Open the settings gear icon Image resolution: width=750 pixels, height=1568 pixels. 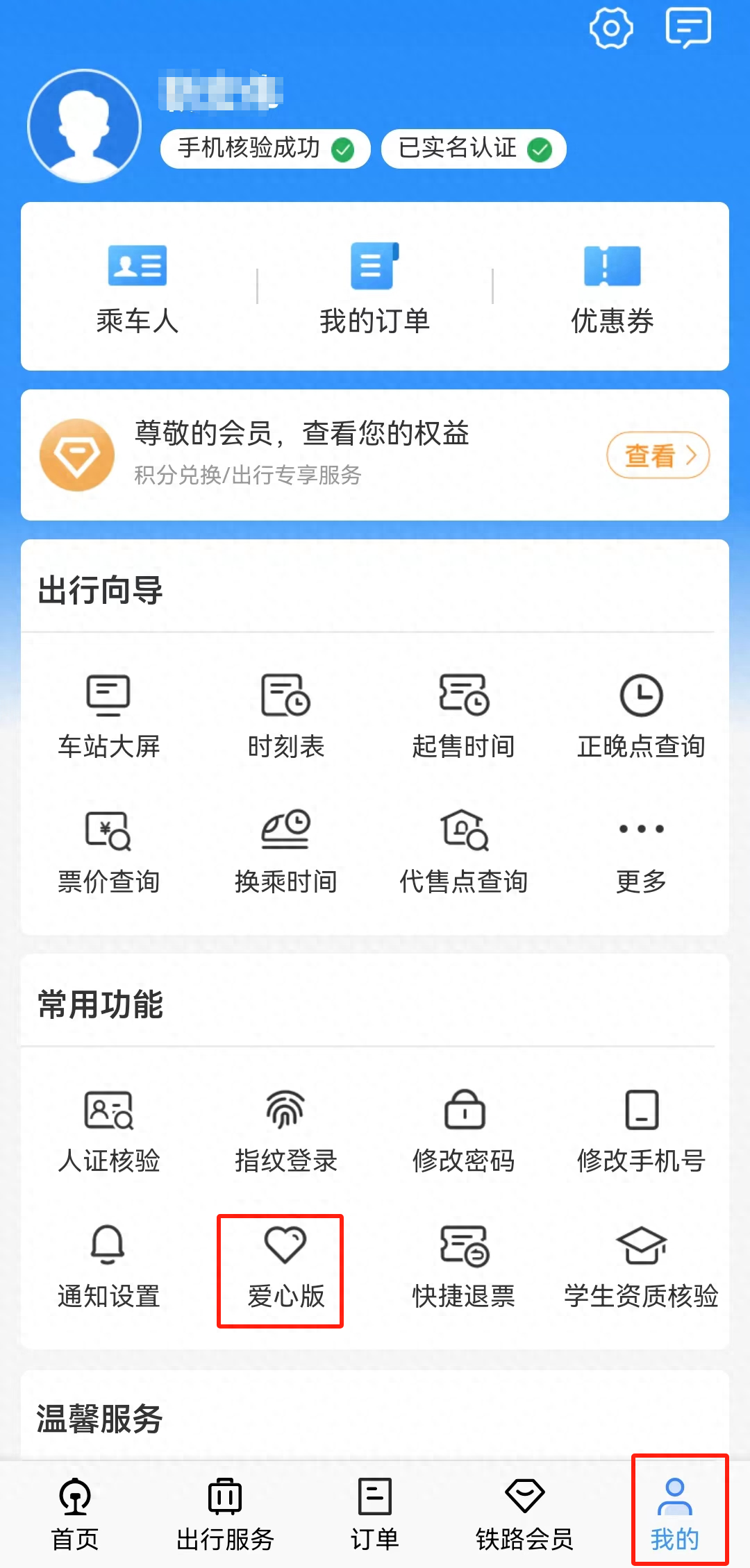click(x=611, y=28)
